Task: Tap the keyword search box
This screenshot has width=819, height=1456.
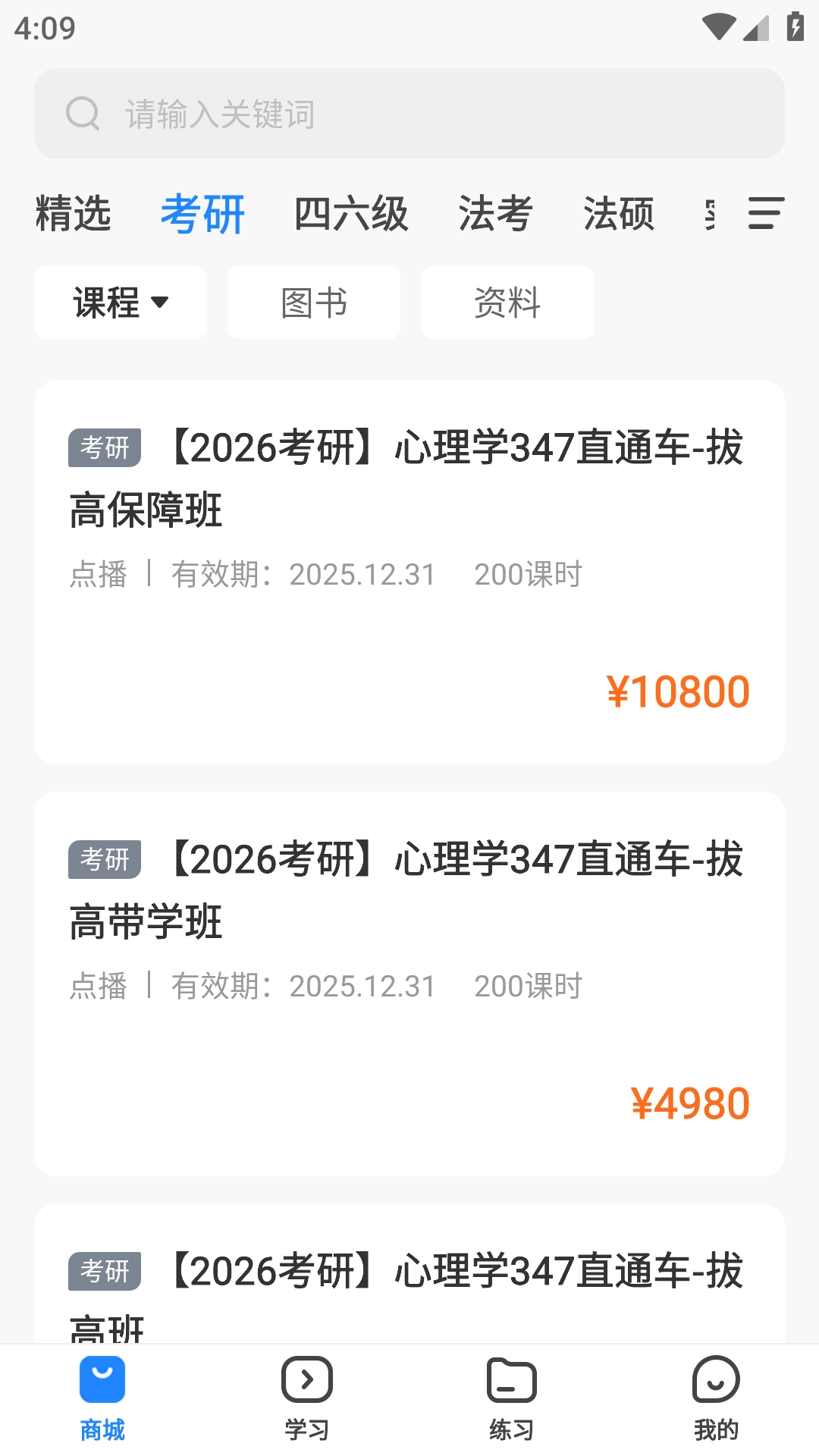Action: click(409, 114)
